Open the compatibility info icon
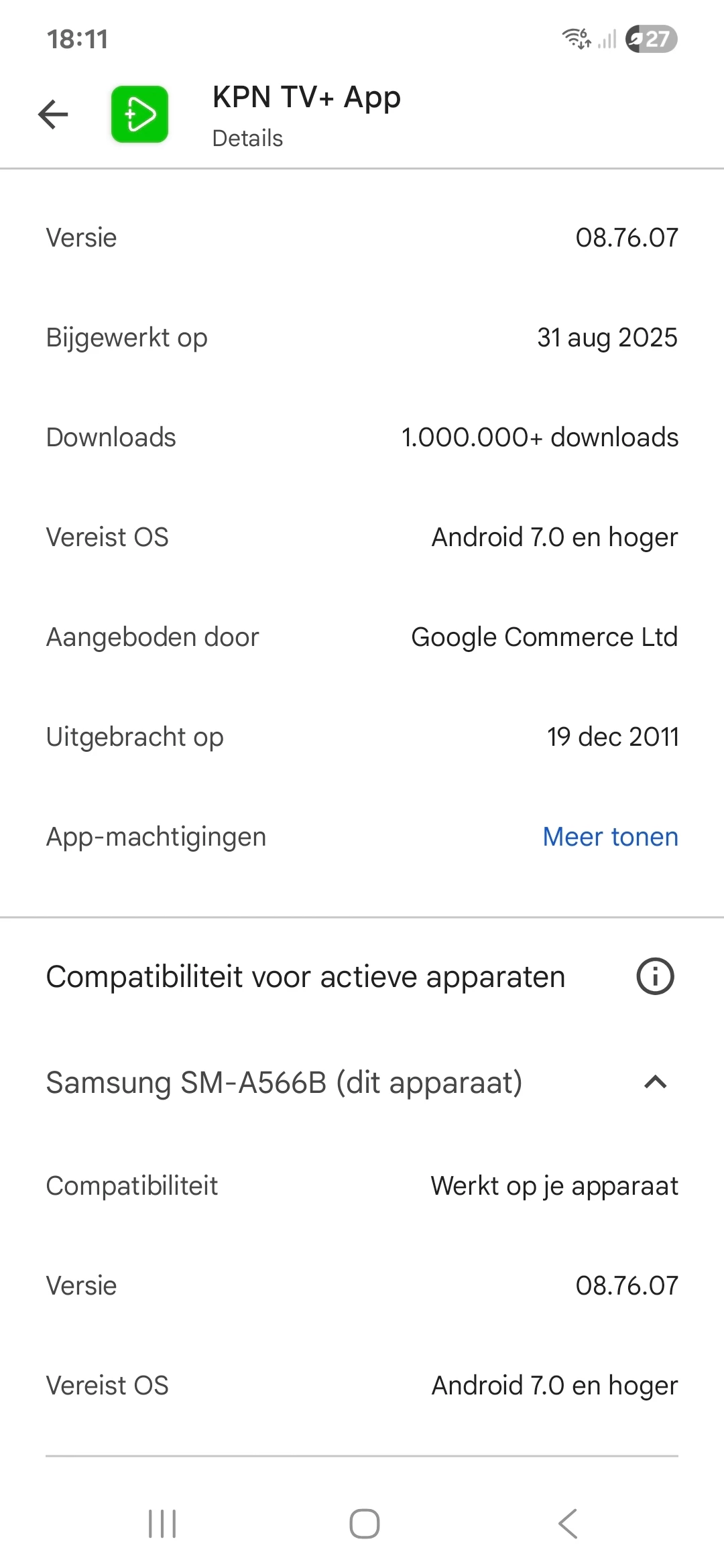 (x=655, y=976)
